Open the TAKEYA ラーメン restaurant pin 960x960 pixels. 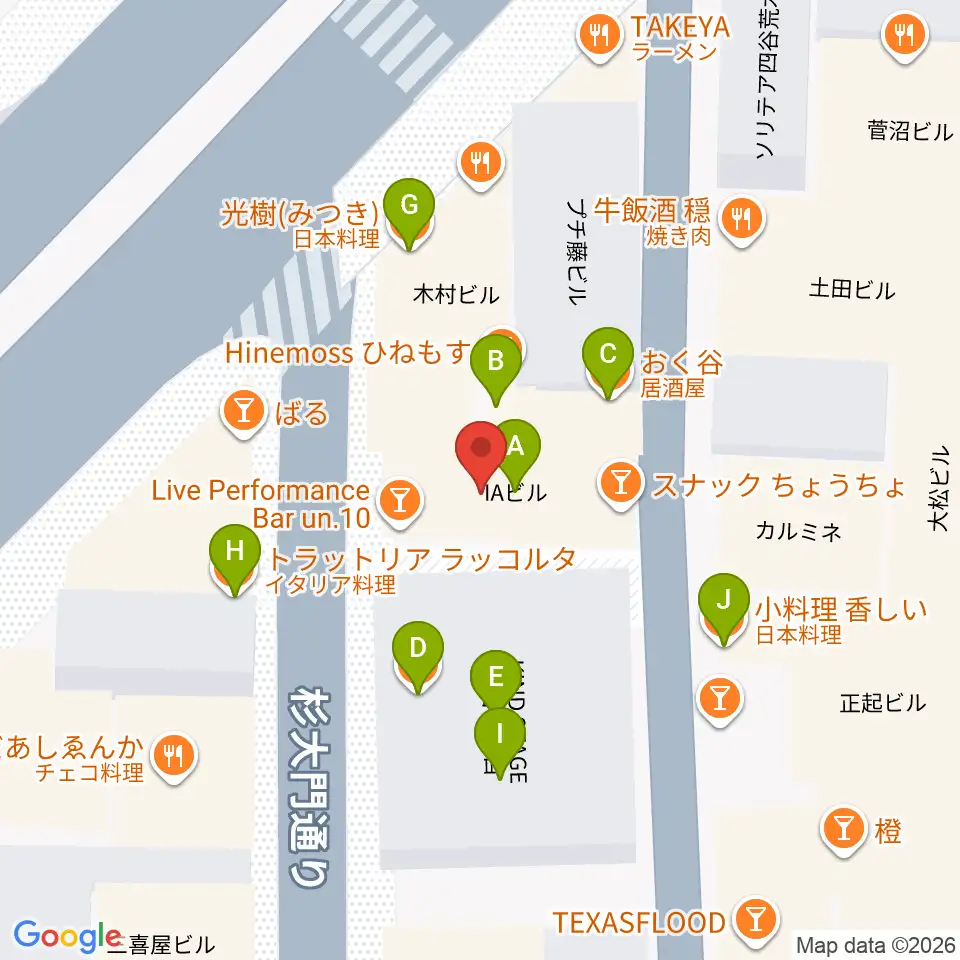[600, 37]
